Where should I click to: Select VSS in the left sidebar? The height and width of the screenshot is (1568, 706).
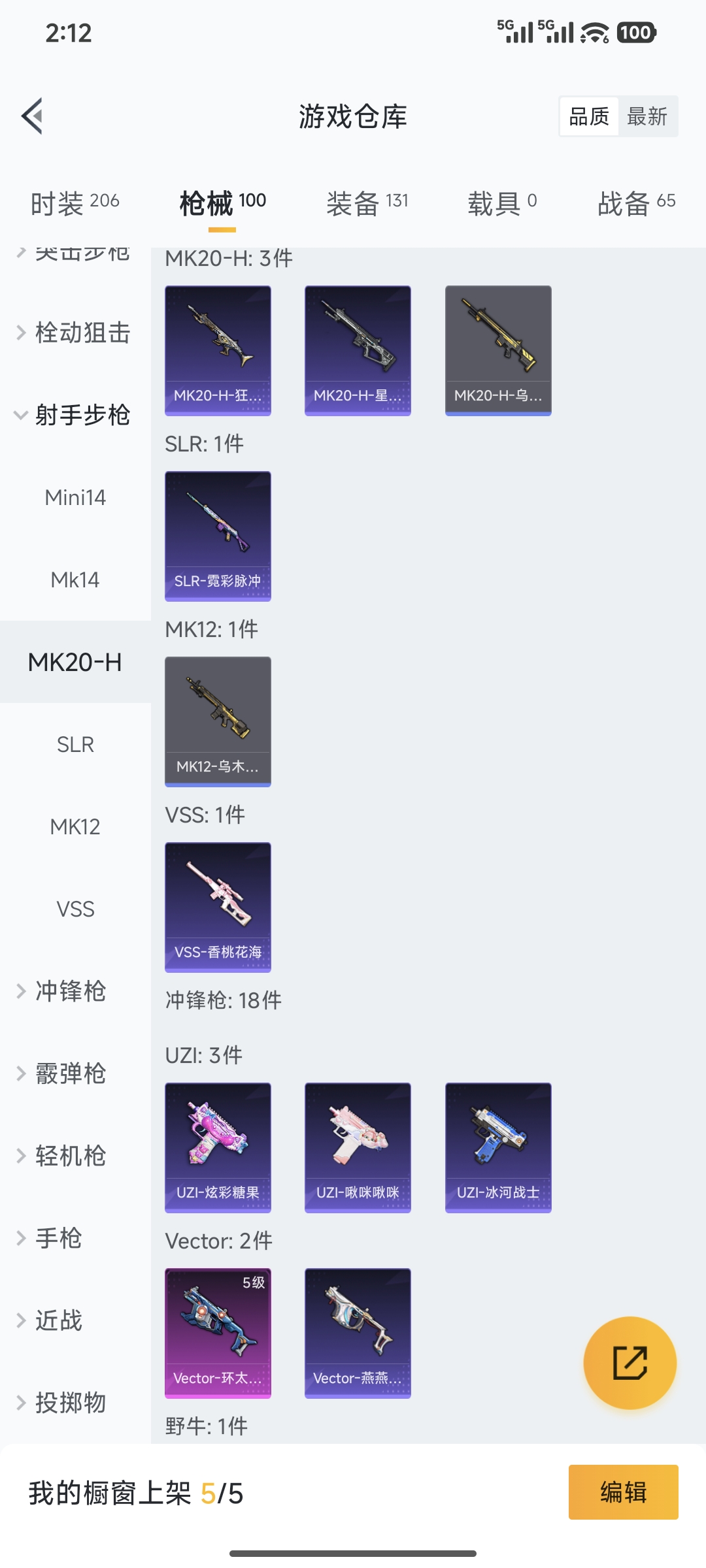(x=75, y=908)
